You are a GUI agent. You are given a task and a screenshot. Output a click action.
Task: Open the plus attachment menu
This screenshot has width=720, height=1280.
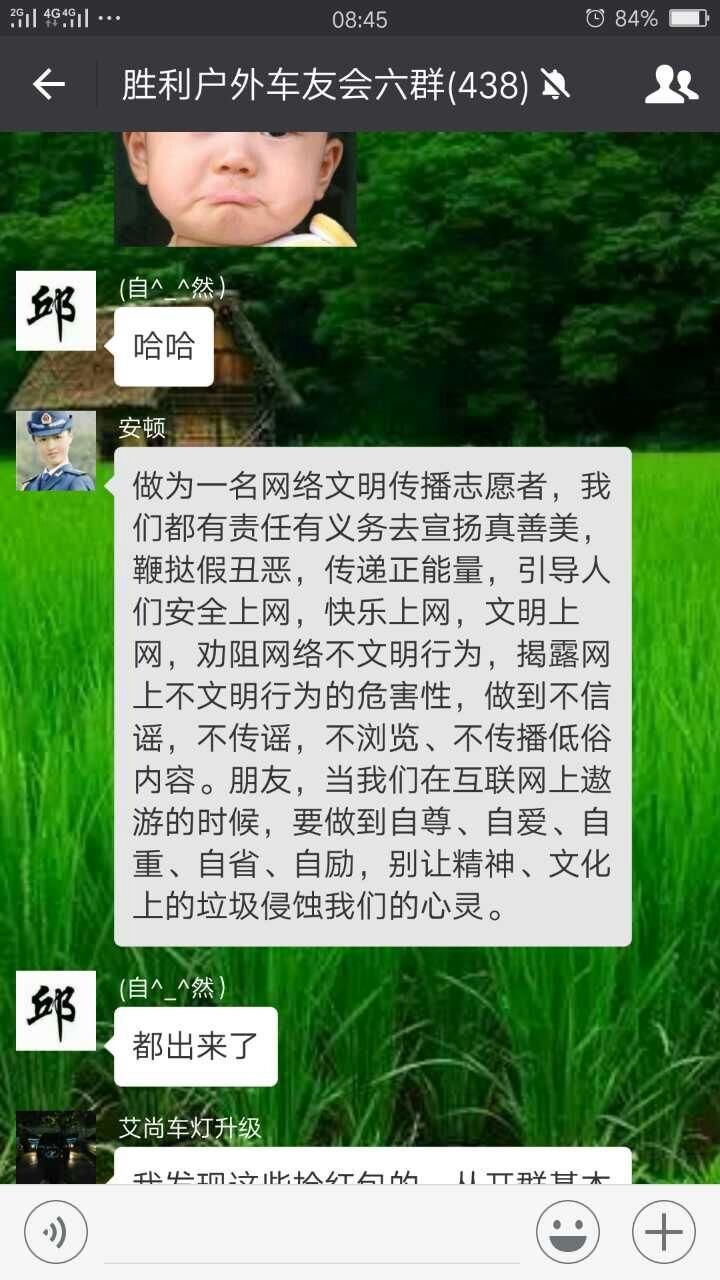tap(664, 1232)
